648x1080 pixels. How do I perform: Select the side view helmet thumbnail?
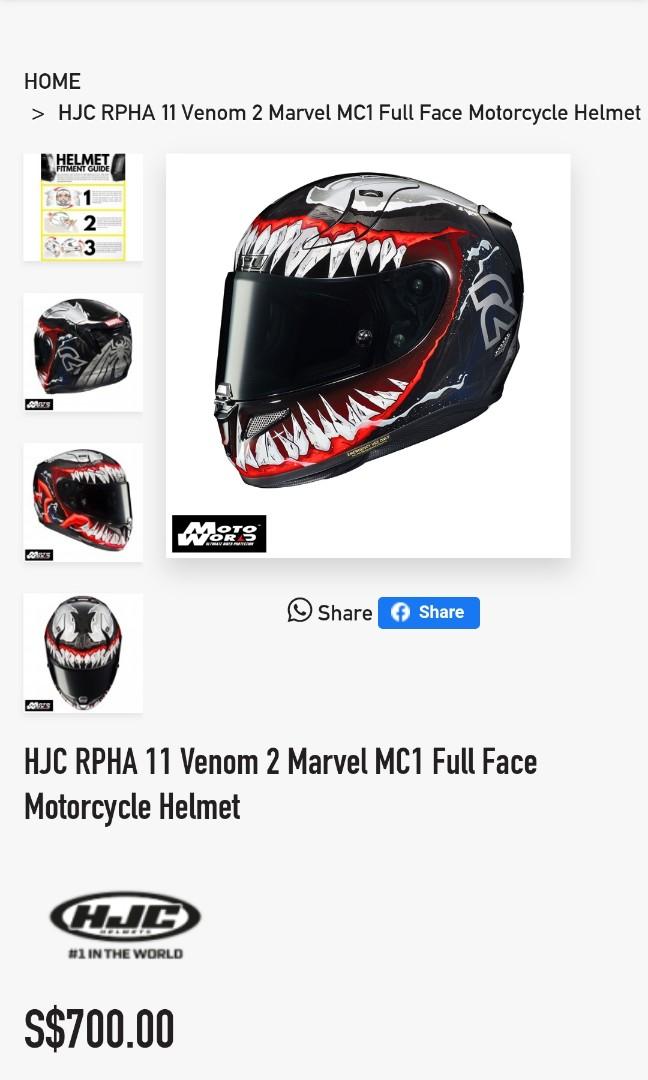tap(83, 502)
